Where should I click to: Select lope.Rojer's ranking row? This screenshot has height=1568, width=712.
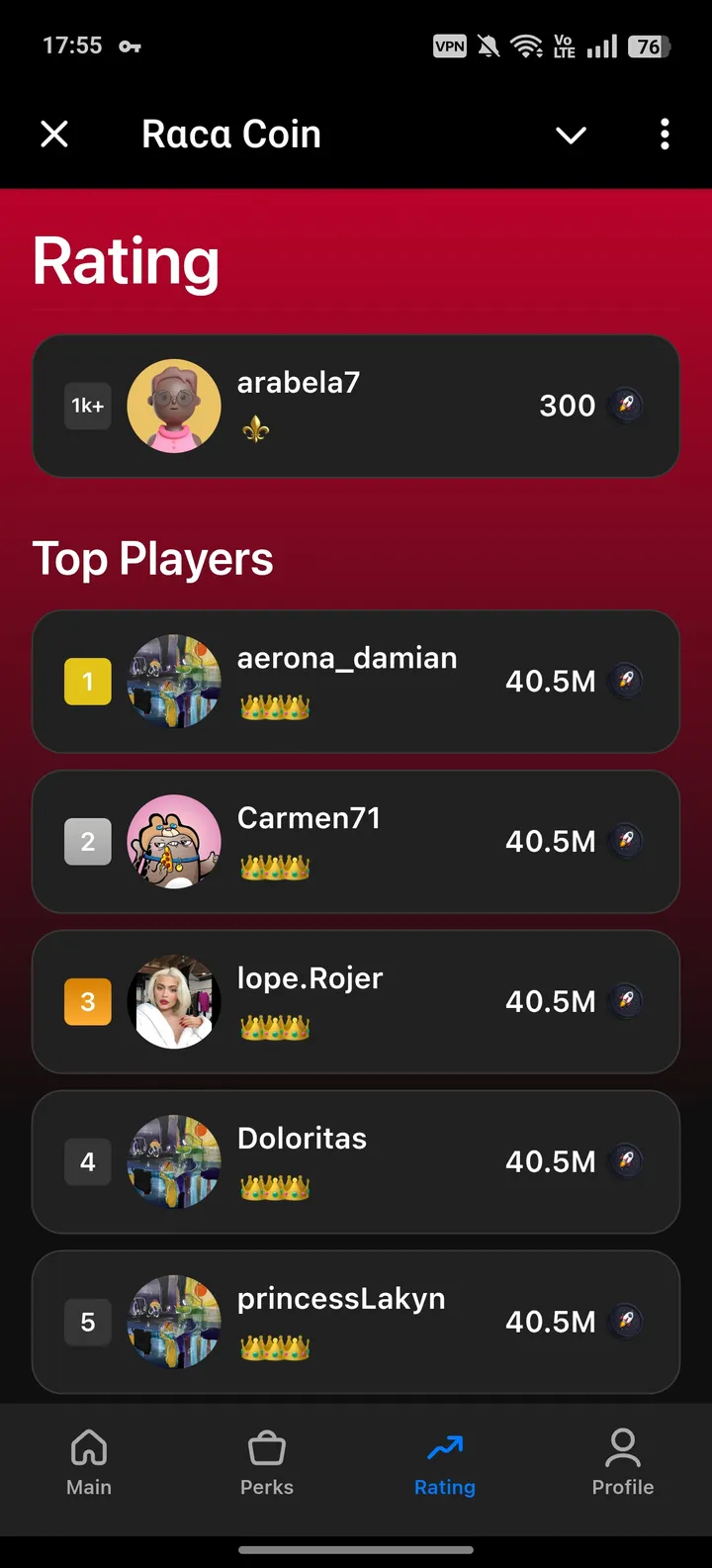356,1002
